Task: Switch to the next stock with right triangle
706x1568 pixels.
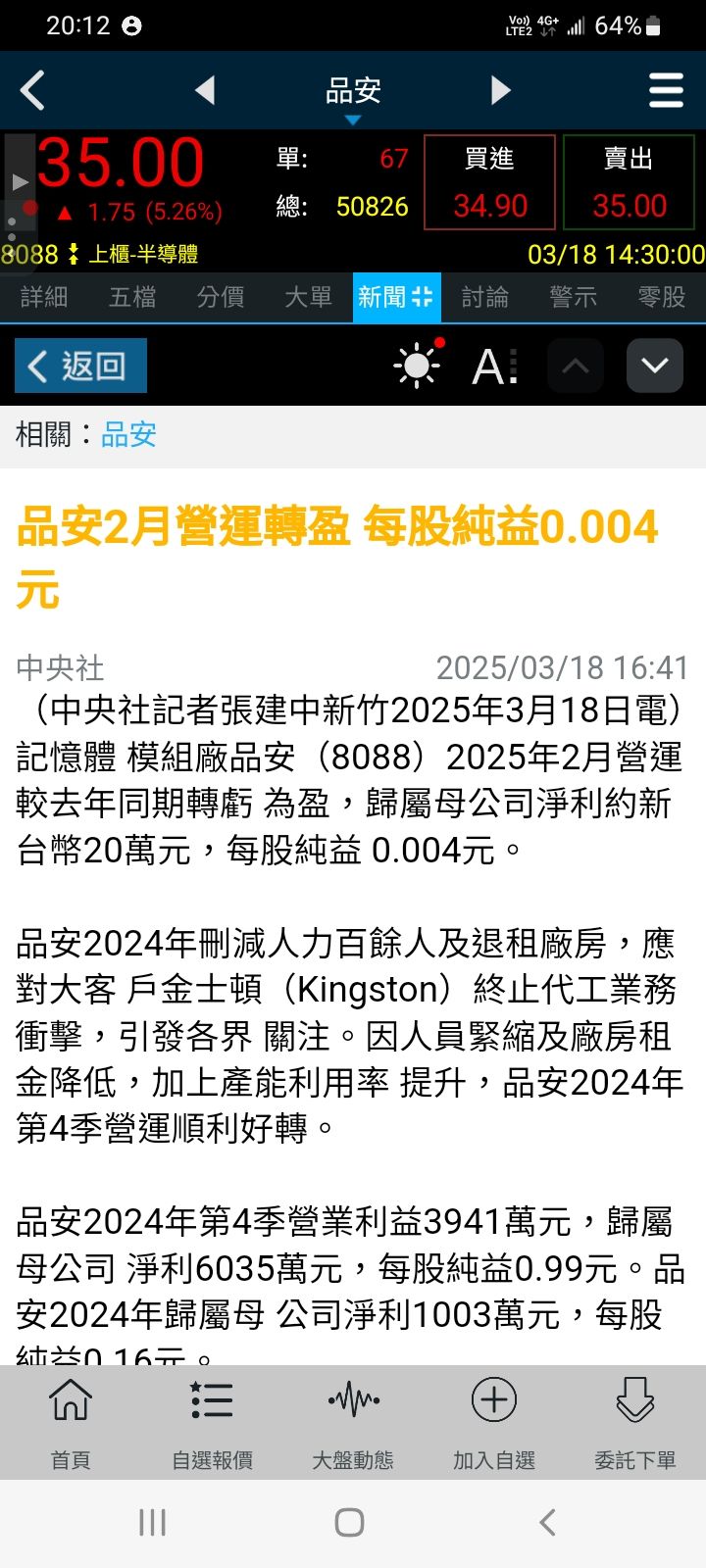Action: click(501, 91)
